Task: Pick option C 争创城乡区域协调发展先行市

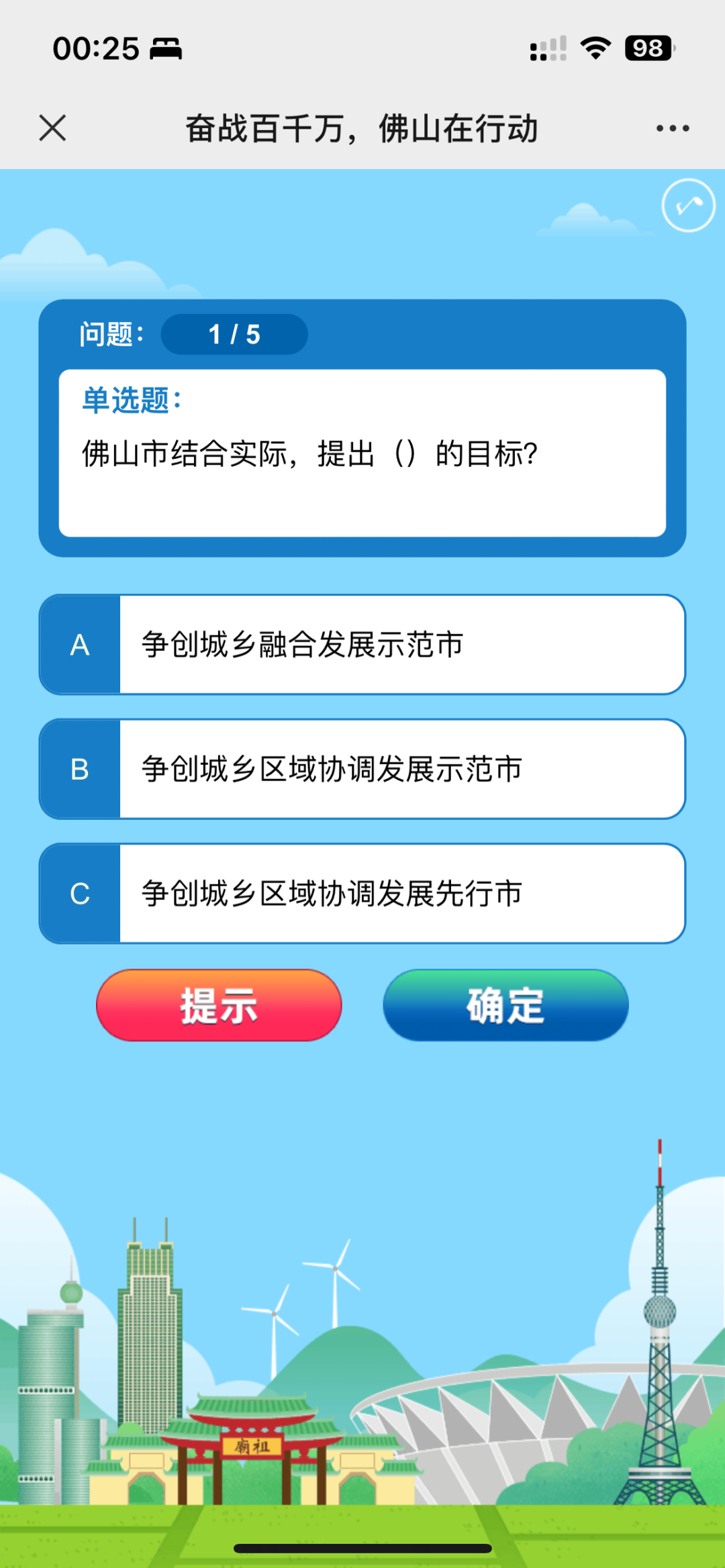Action: (362, 894)
